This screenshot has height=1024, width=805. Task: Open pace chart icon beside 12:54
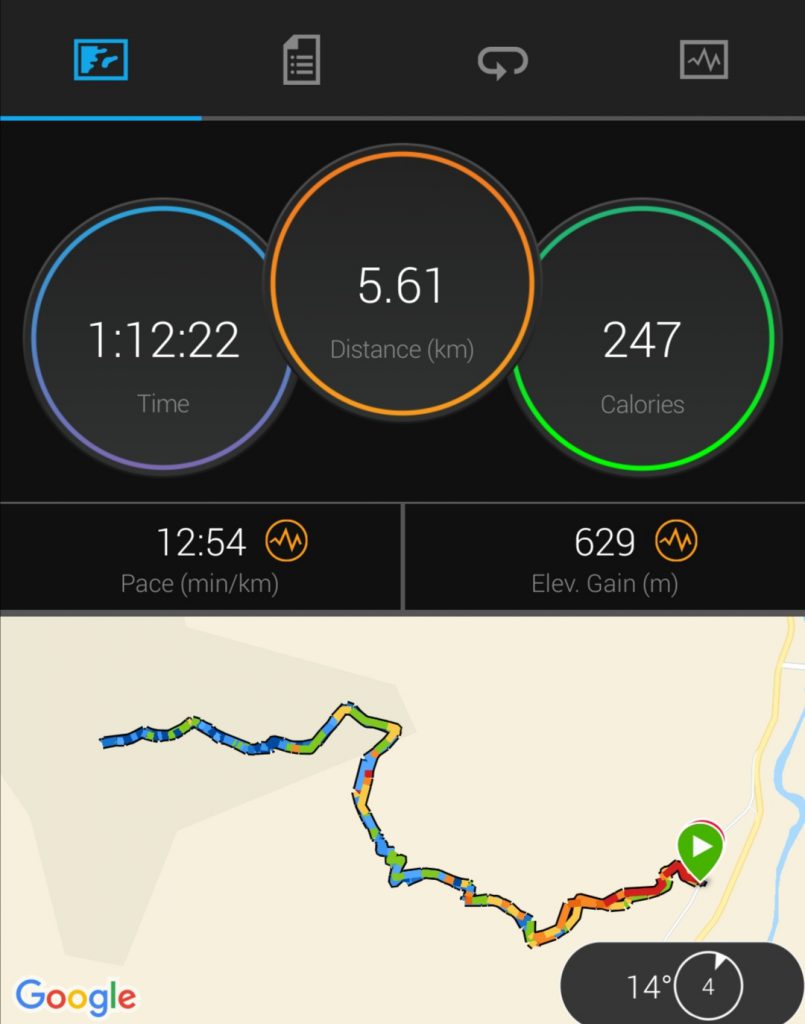tap(286, 542)
